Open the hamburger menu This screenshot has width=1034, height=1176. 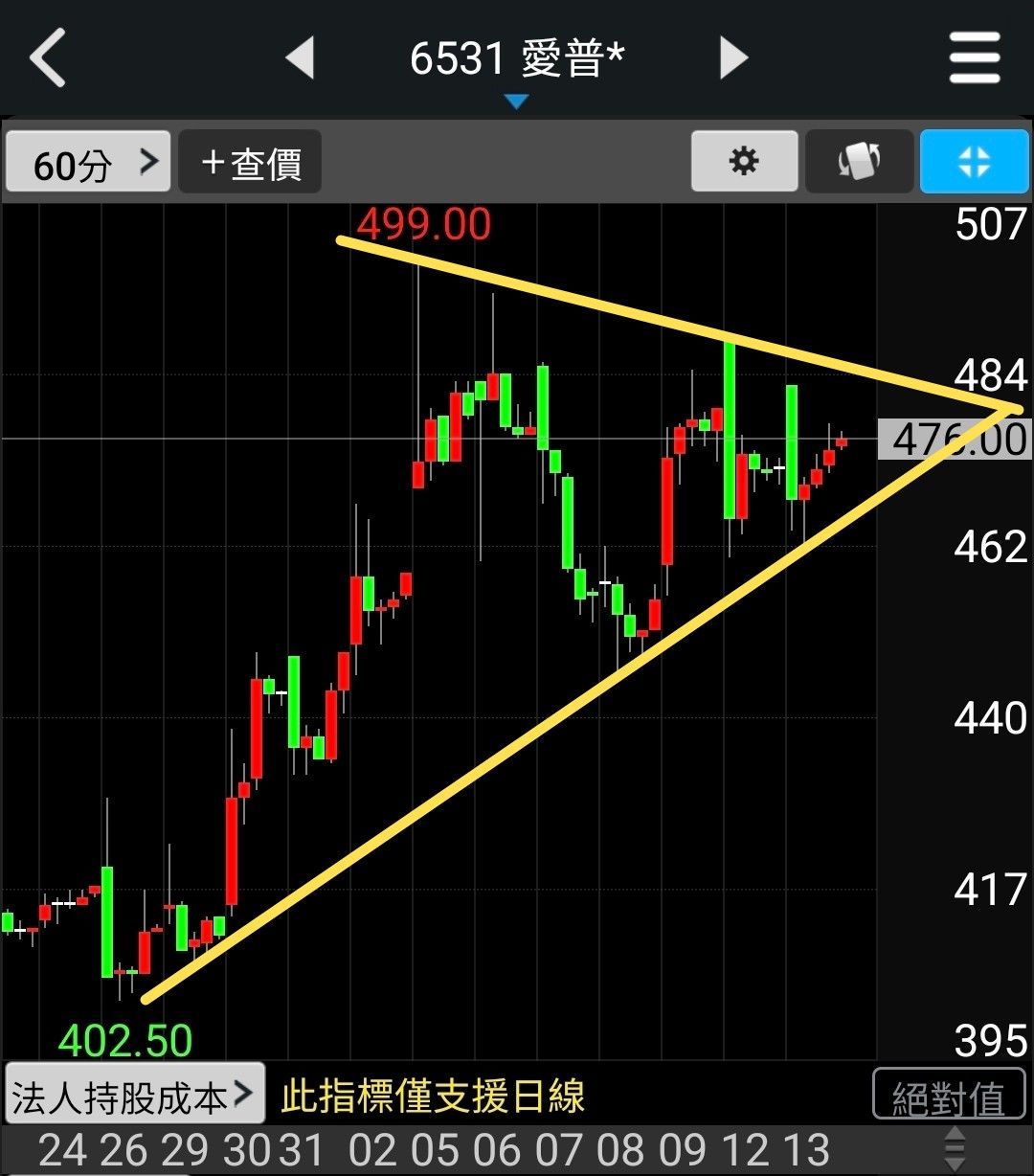[975, 58]
